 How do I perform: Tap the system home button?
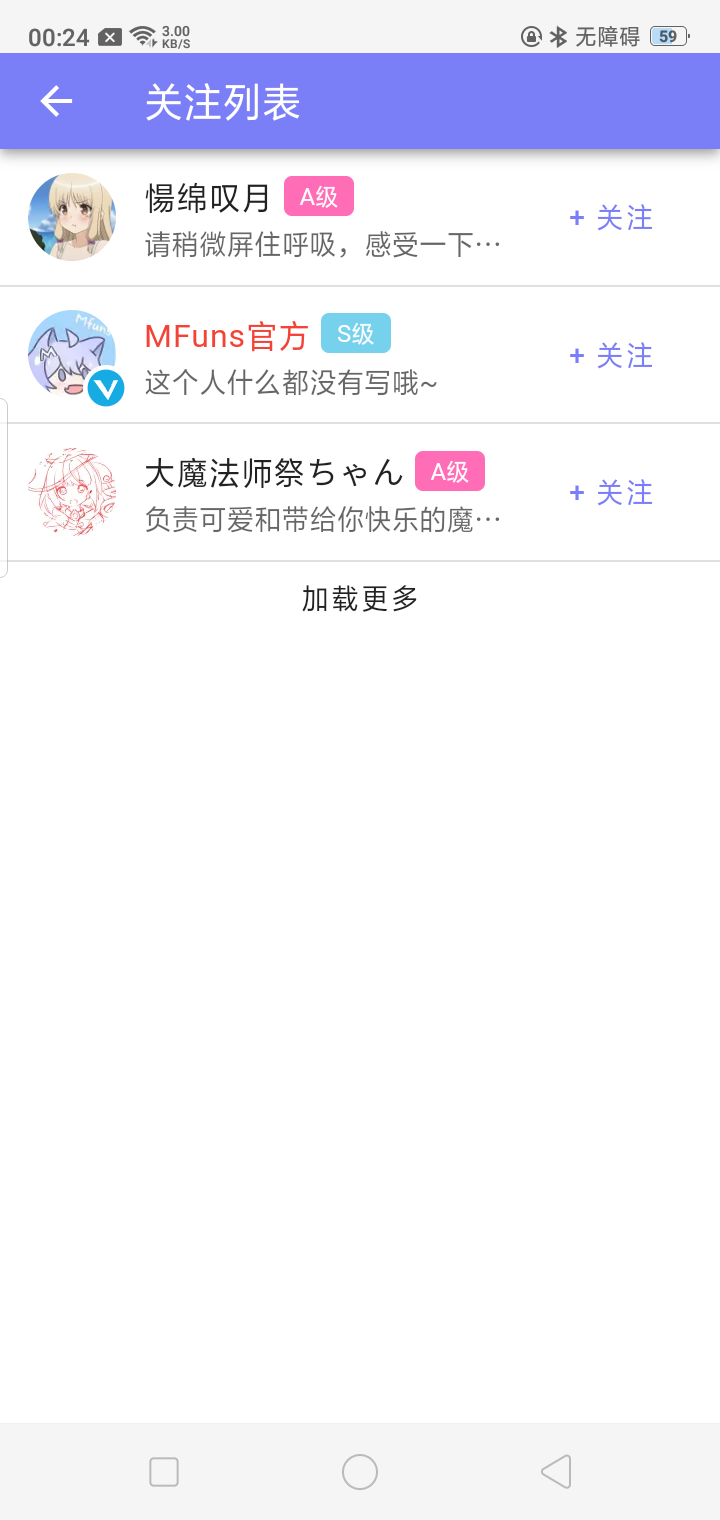[x=360, y=1472]
